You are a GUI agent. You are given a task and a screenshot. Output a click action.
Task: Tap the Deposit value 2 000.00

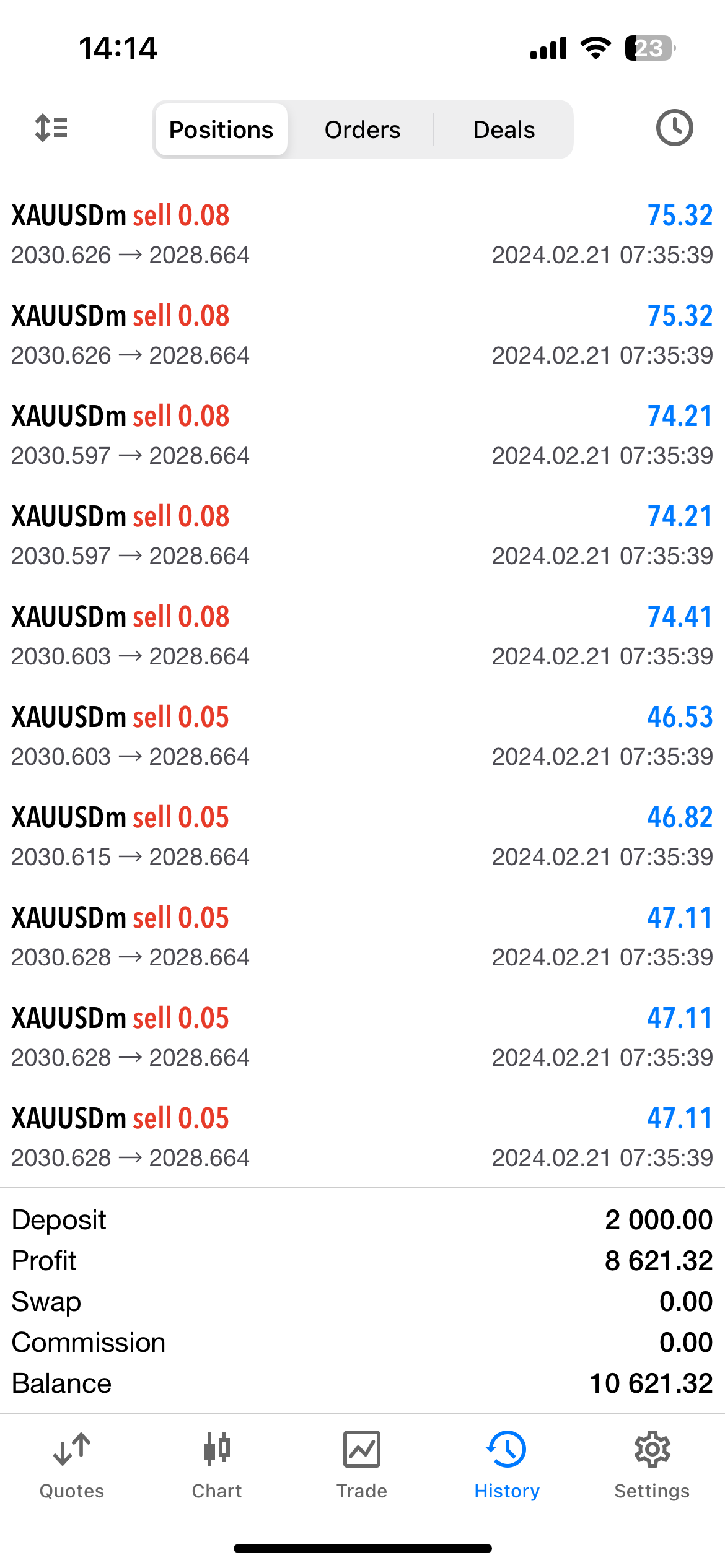[658, 1219]
